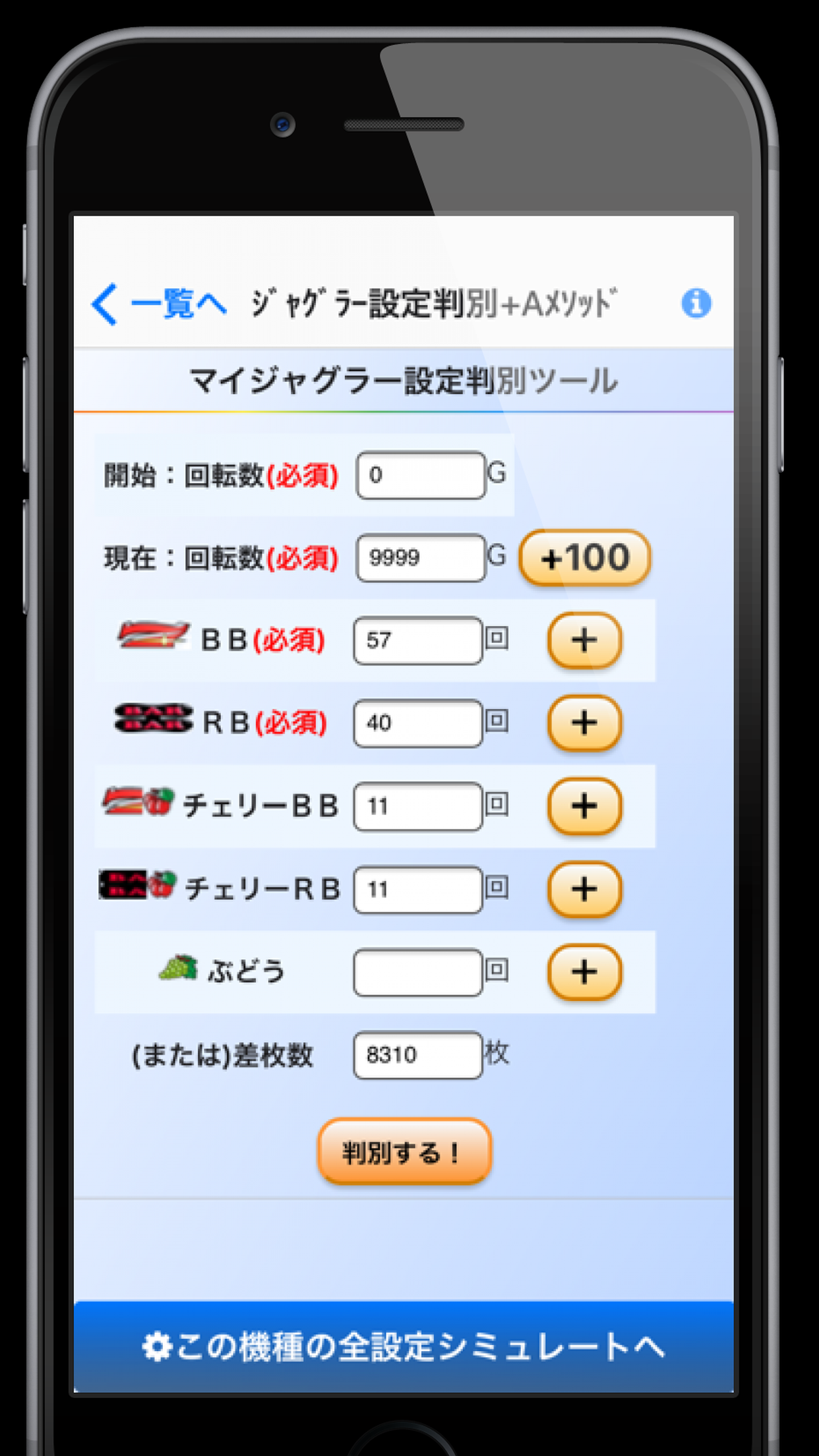Go back to the 一覧へ list
Screen dimensions: 819x1456
159,304
